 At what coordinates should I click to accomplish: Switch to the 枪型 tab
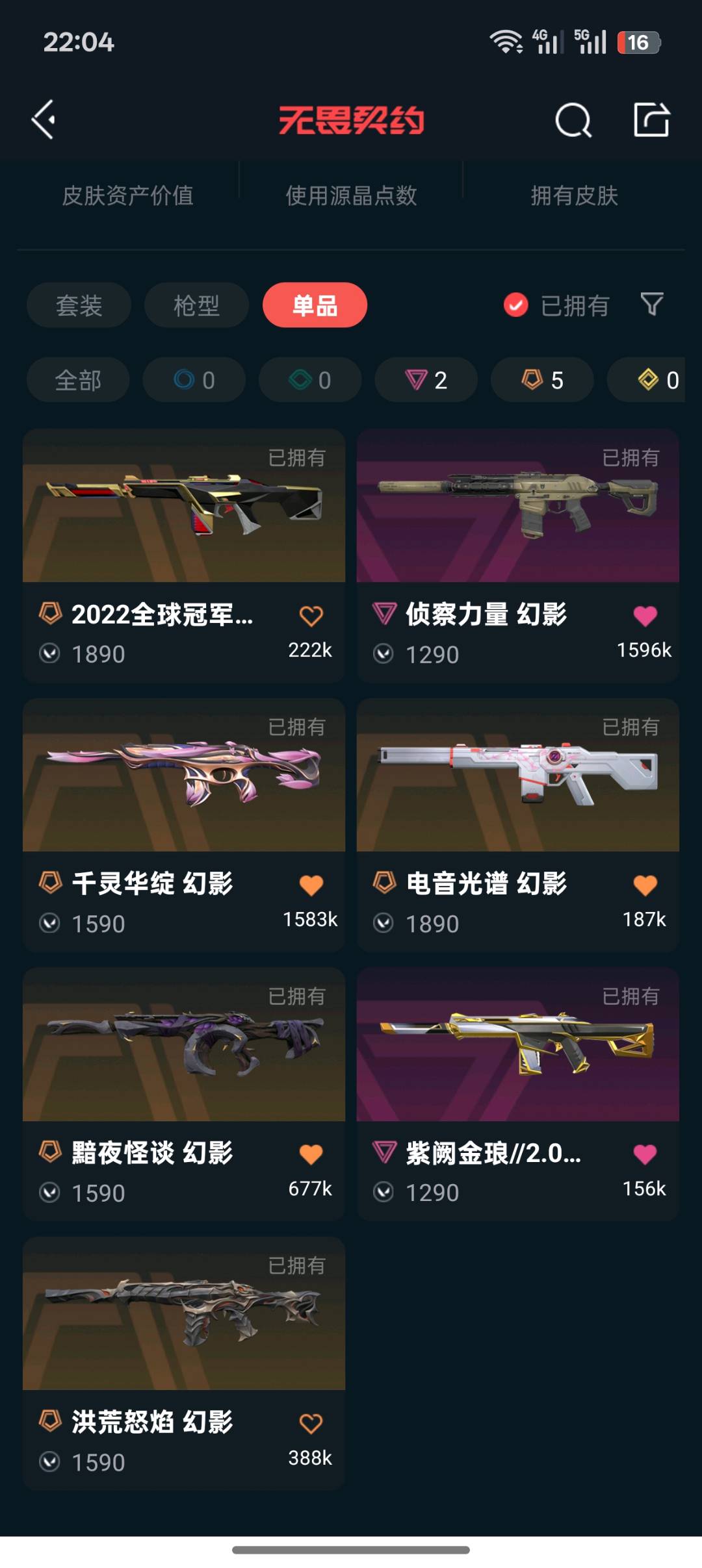pos(196,305)
